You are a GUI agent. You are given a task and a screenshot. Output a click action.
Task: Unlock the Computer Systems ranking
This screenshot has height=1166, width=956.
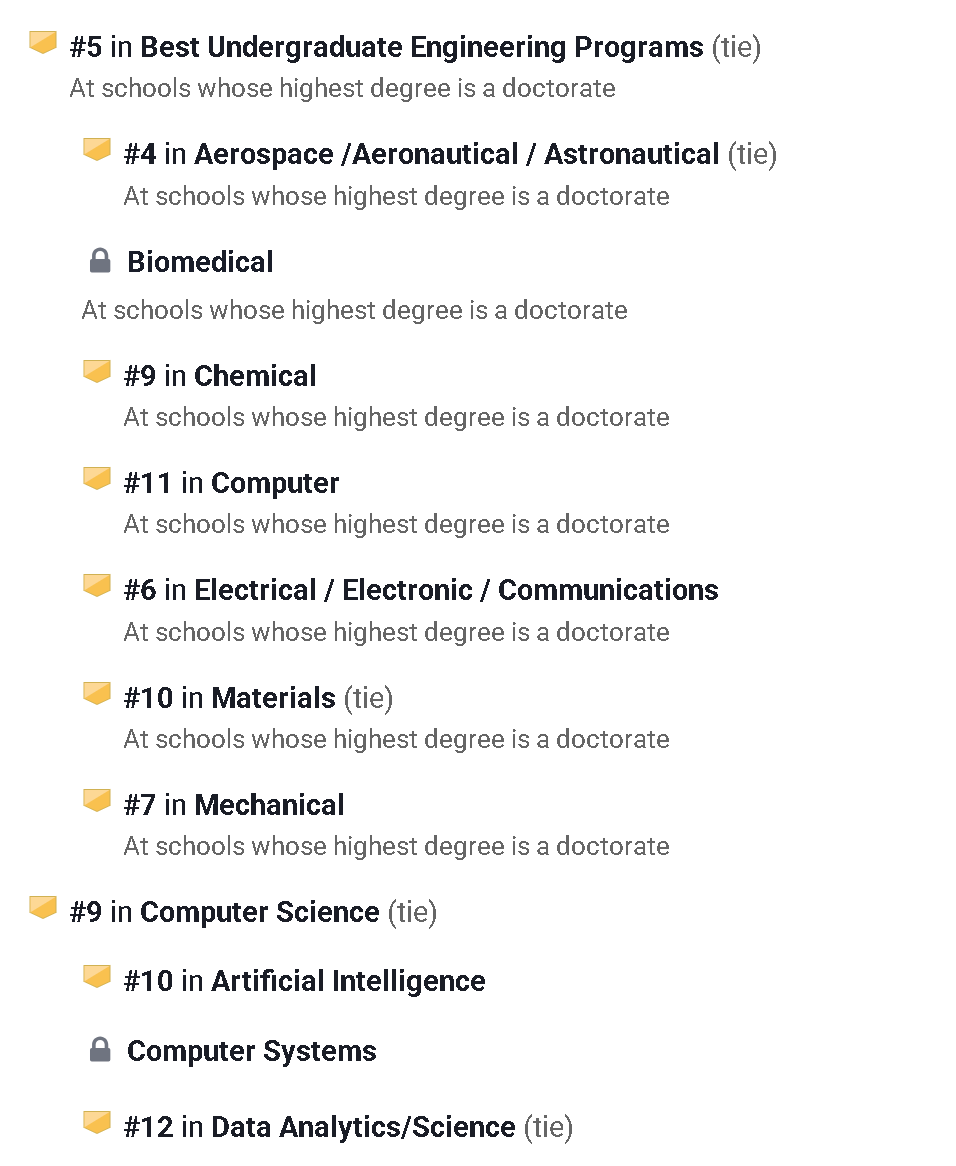251,1051
